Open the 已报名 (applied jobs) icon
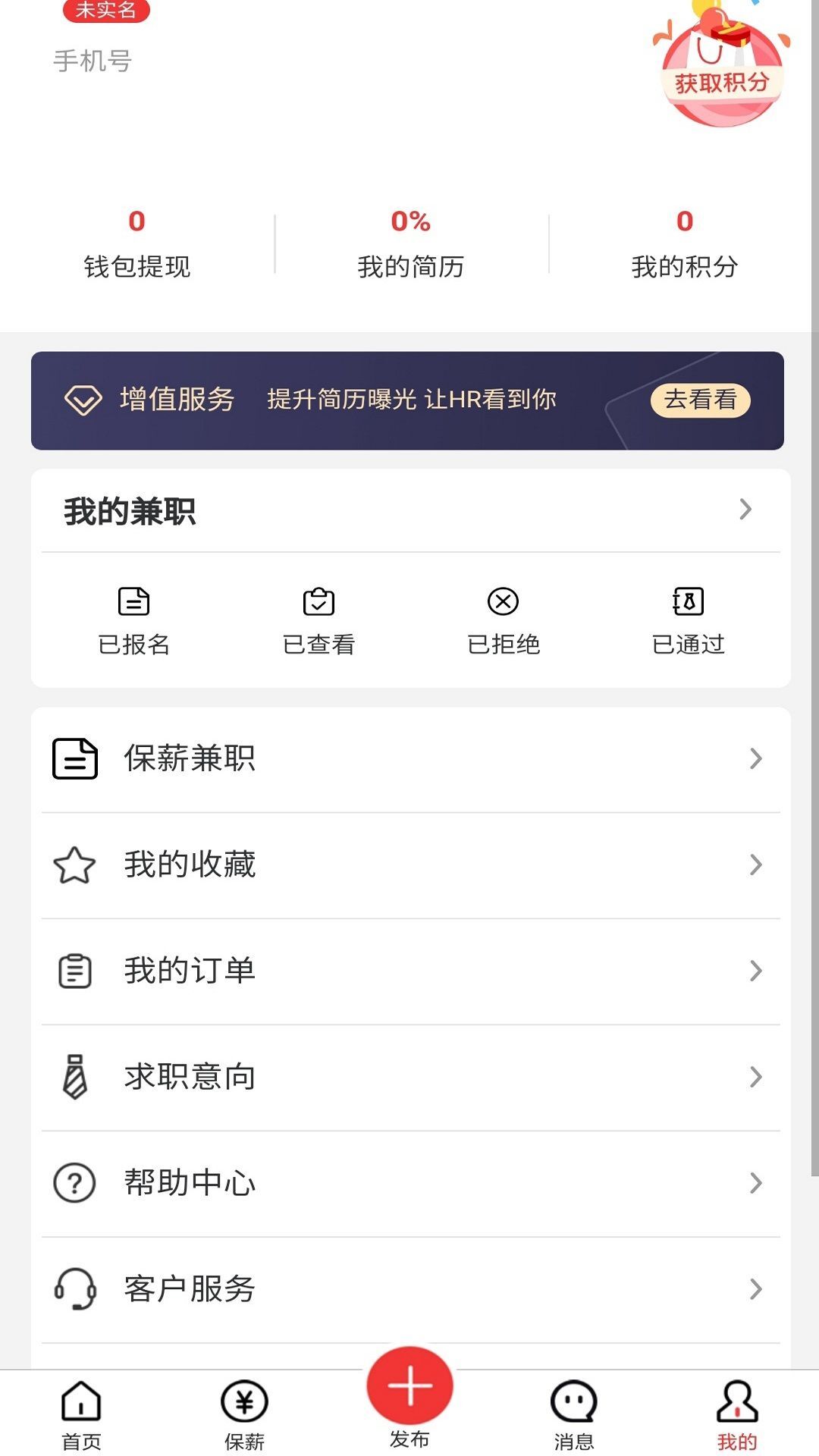This screenshot has width=819, height=1456. [x=133, y=603]
